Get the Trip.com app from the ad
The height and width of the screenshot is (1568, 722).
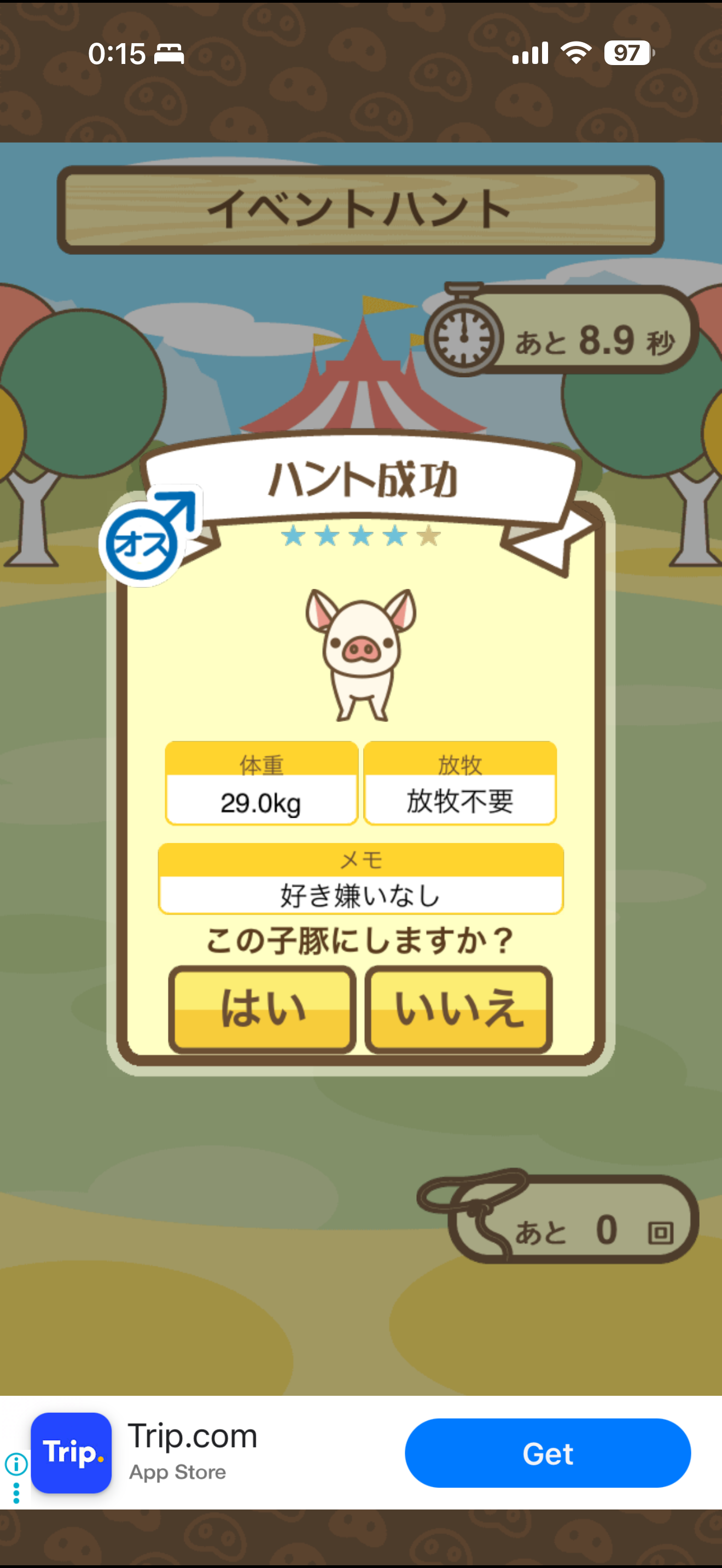548,1454
